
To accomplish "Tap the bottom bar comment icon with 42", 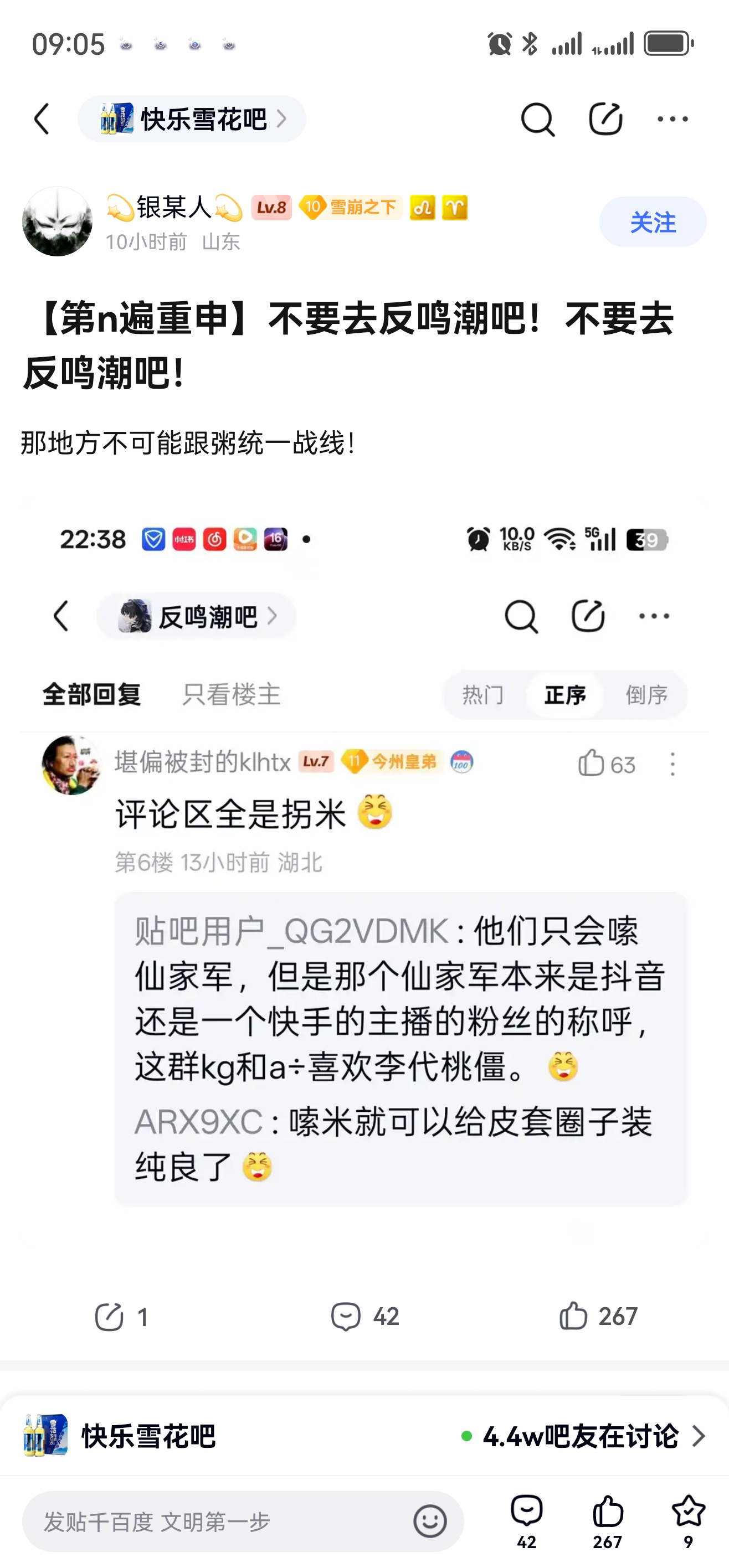I will click(x=527, y=1520).
